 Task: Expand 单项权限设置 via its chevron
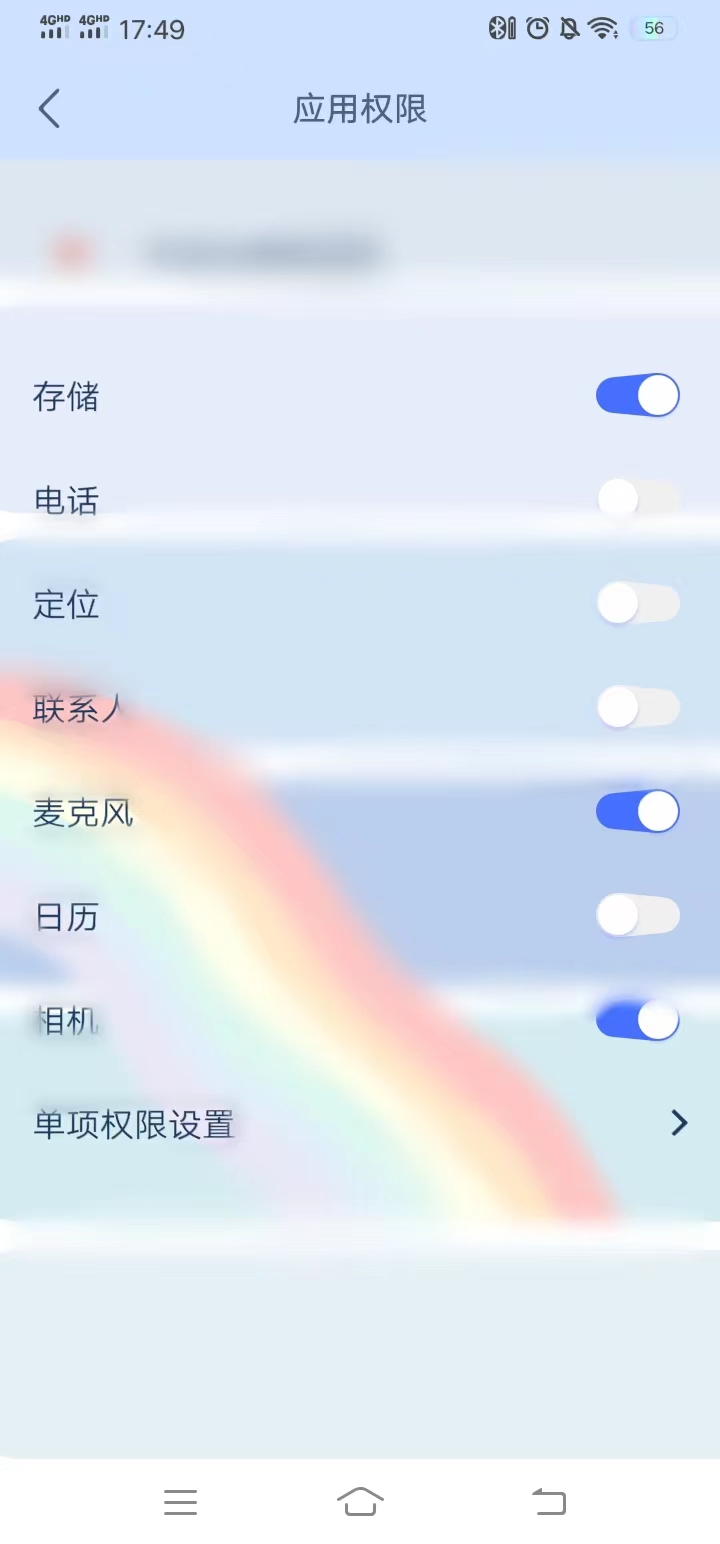pos(679,1123)
